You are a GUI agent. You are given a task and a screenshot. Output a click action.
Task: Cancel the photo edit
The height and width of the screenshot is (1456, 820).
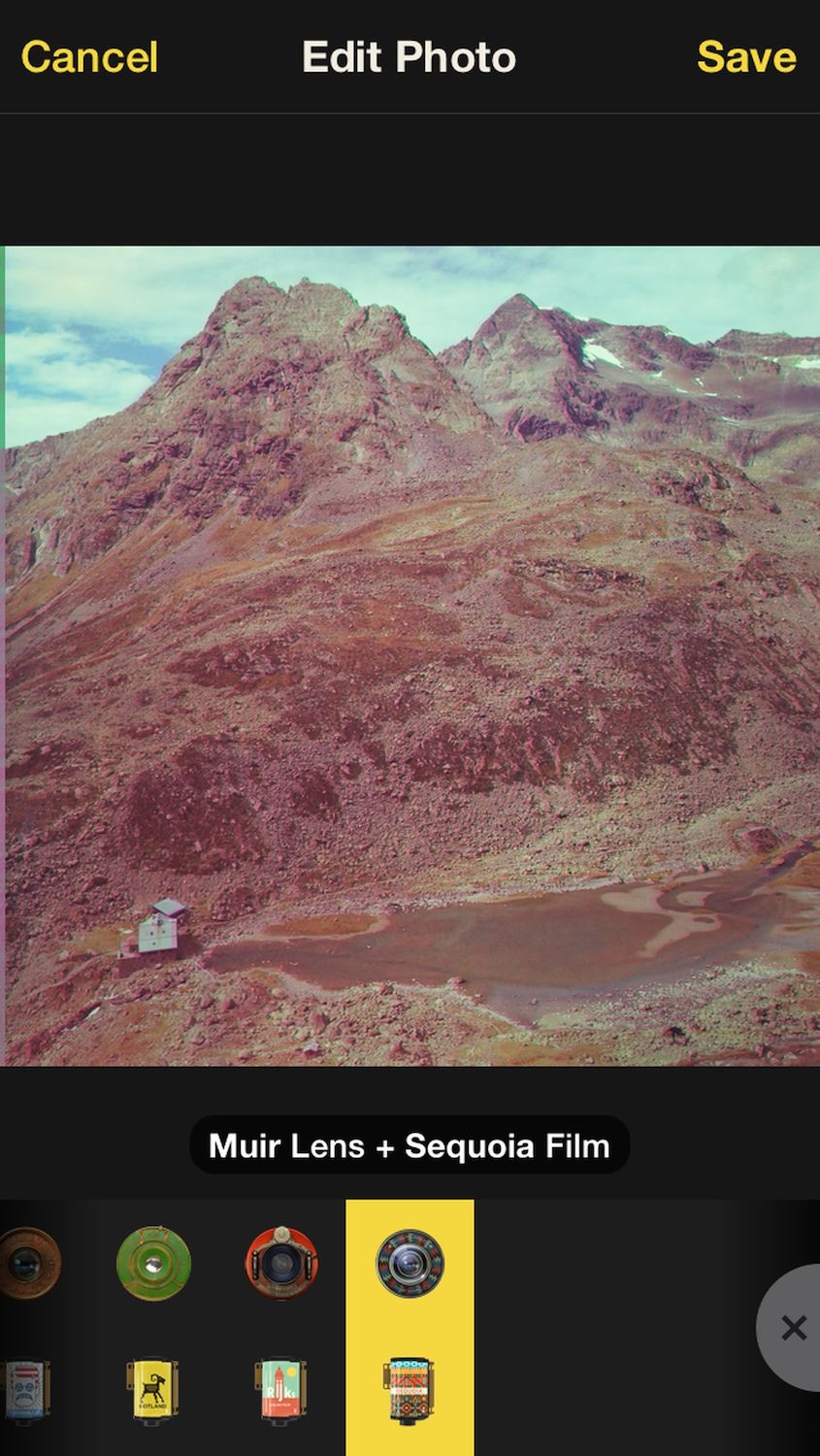(89, 57)
